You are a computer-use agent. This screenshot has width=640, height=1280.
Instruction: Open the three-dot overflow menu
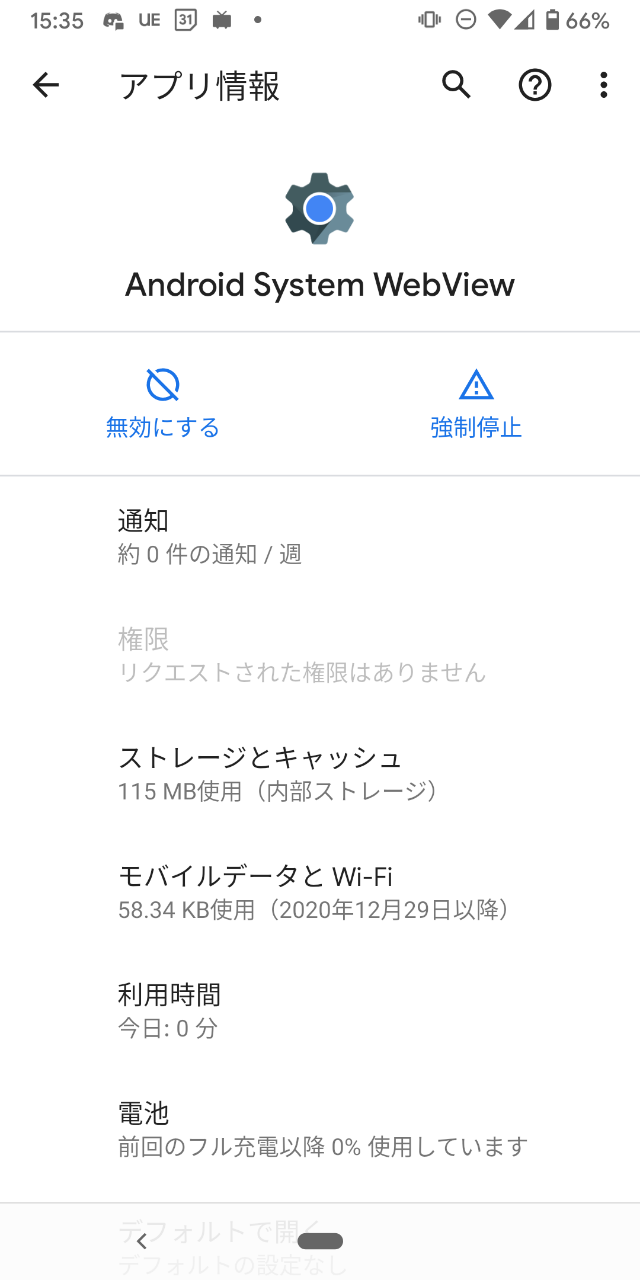pyautogui.click(x=603, y=86)
